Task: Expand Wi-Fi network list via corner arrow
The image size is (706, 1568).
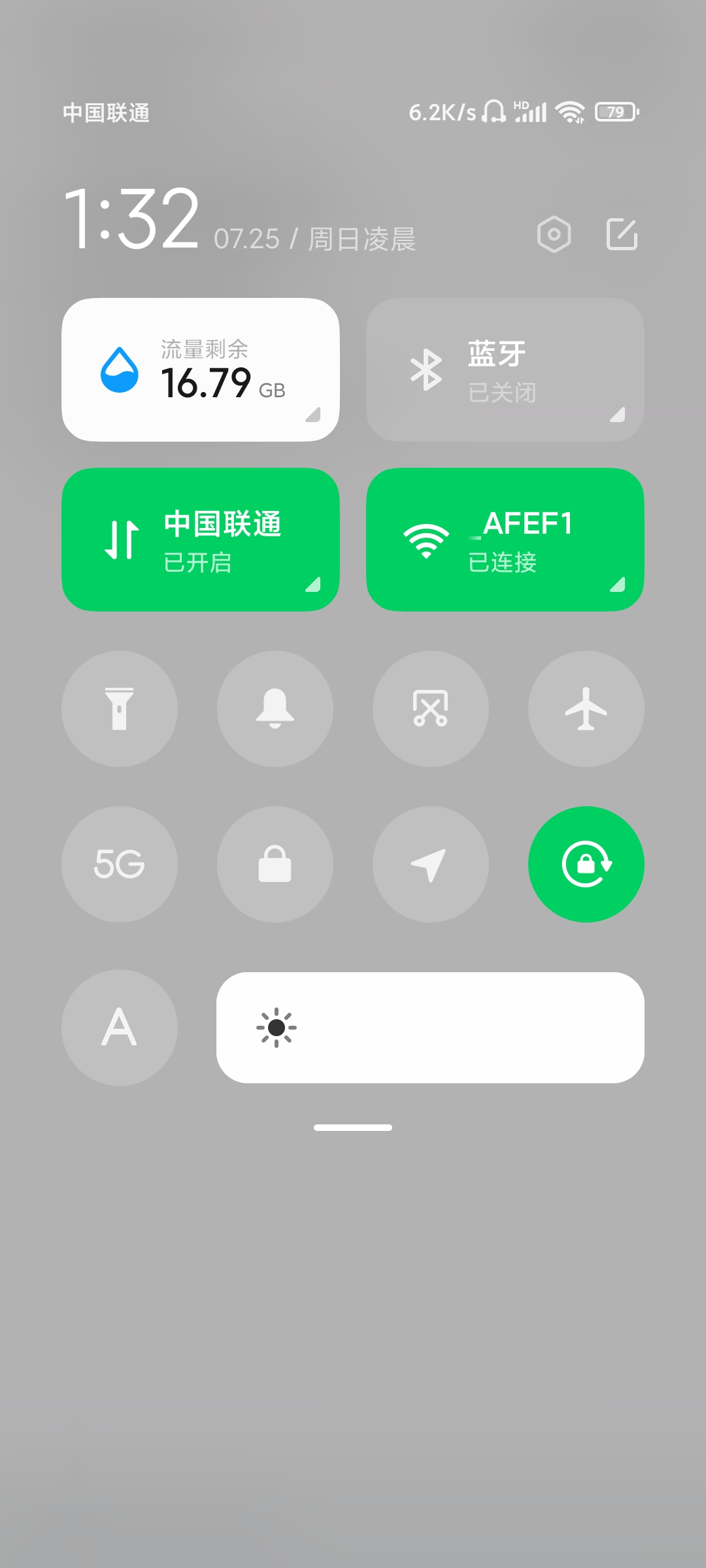Action: pos(617,584)
